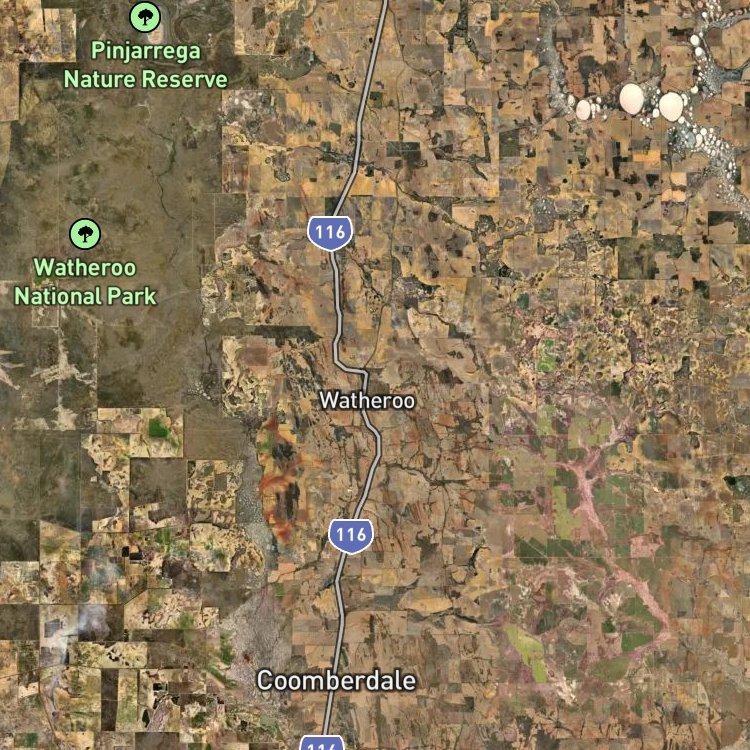
Task: Select the Coomberdale place label
Action: tap(336, 680)
